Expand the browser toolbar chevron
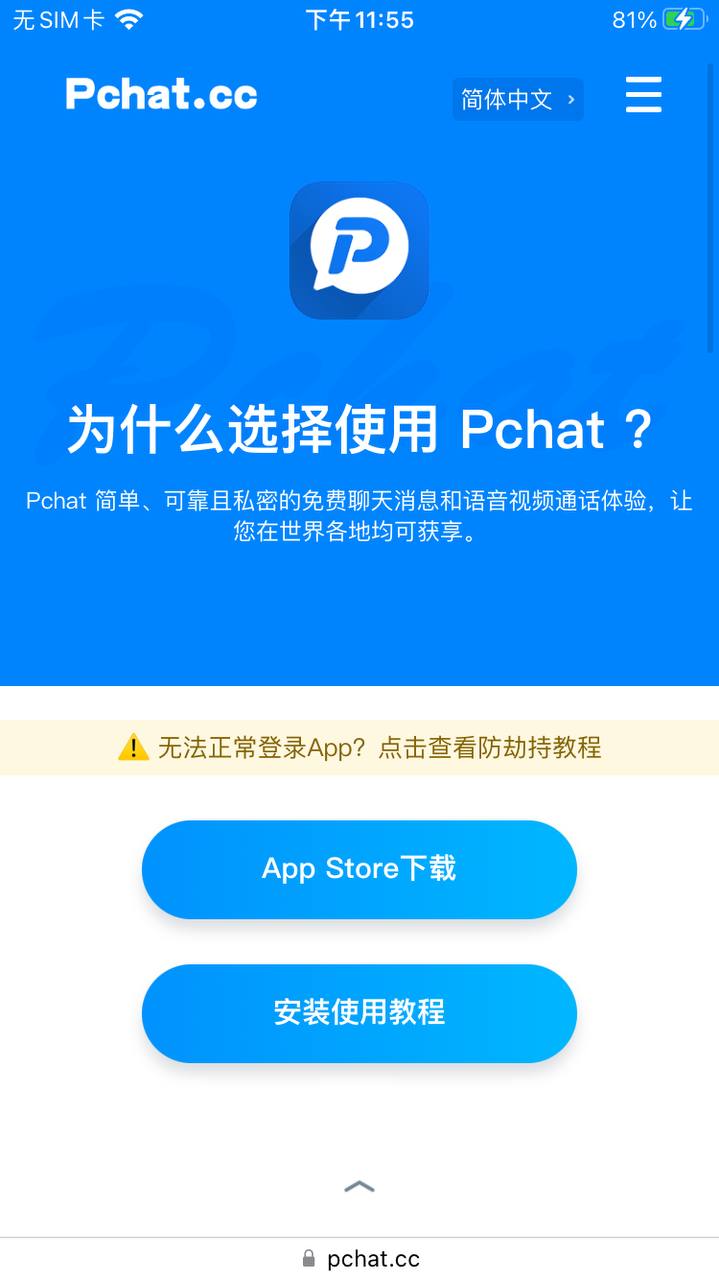This screenshot has width=719, height=1280. tap(359, 1187)
